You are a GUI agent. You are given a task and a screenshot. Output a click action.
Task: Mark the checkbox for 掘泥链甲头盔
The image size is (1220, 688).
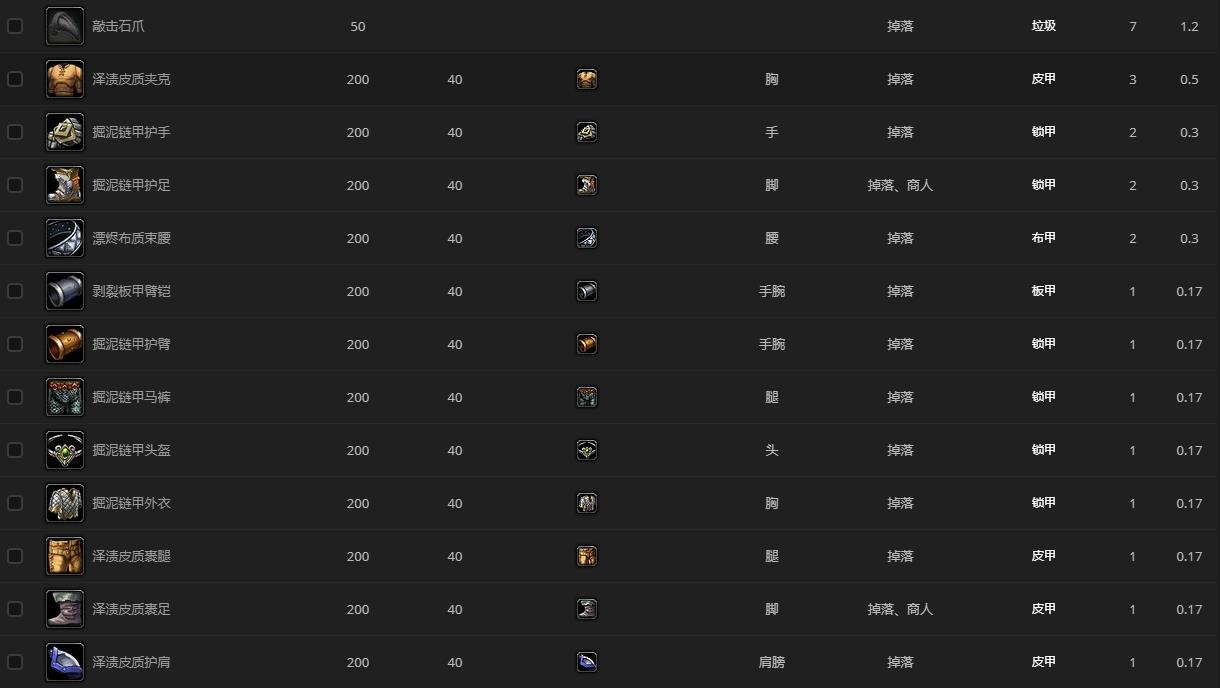(15, 450)
